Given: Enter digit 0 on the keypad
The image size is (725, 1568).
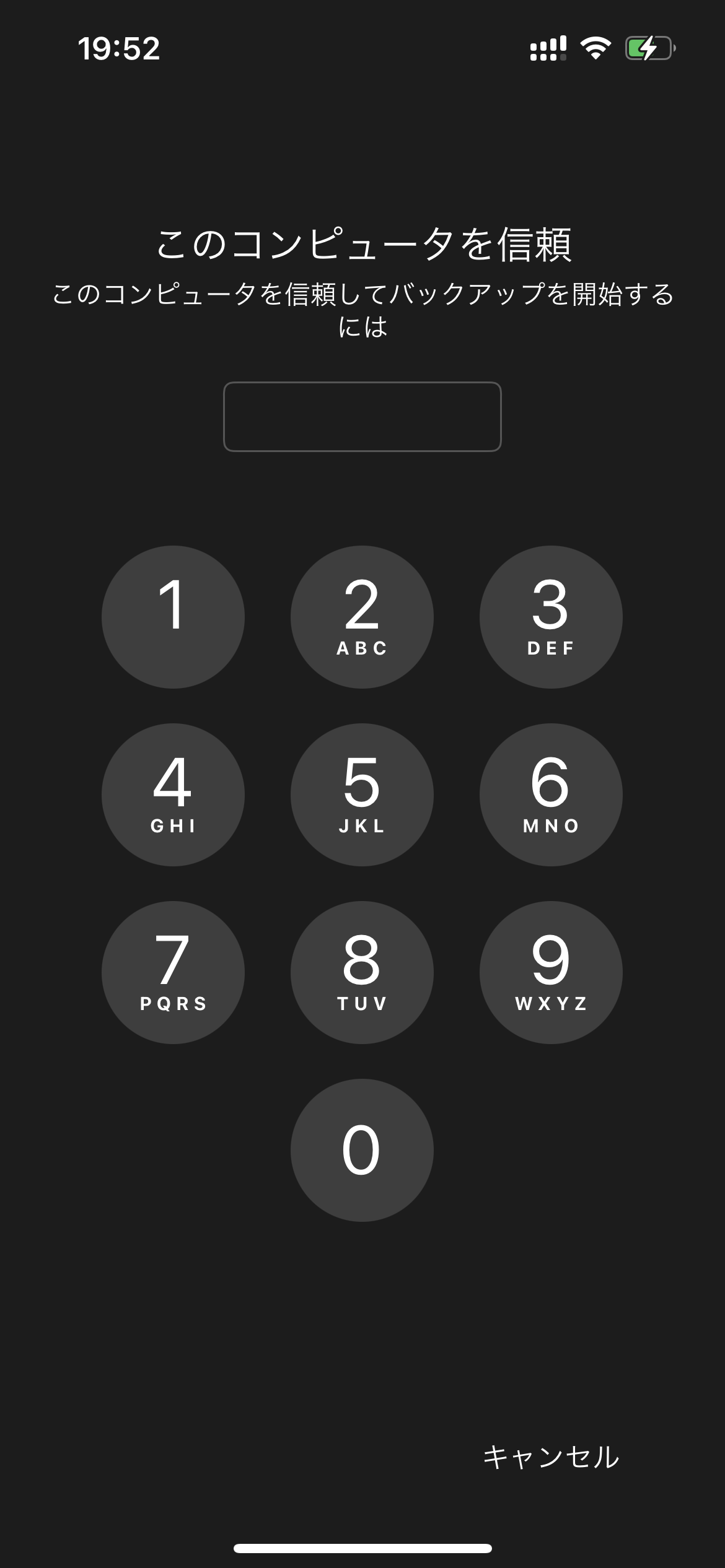Looking at the screenshot, I should (362, 1150).
